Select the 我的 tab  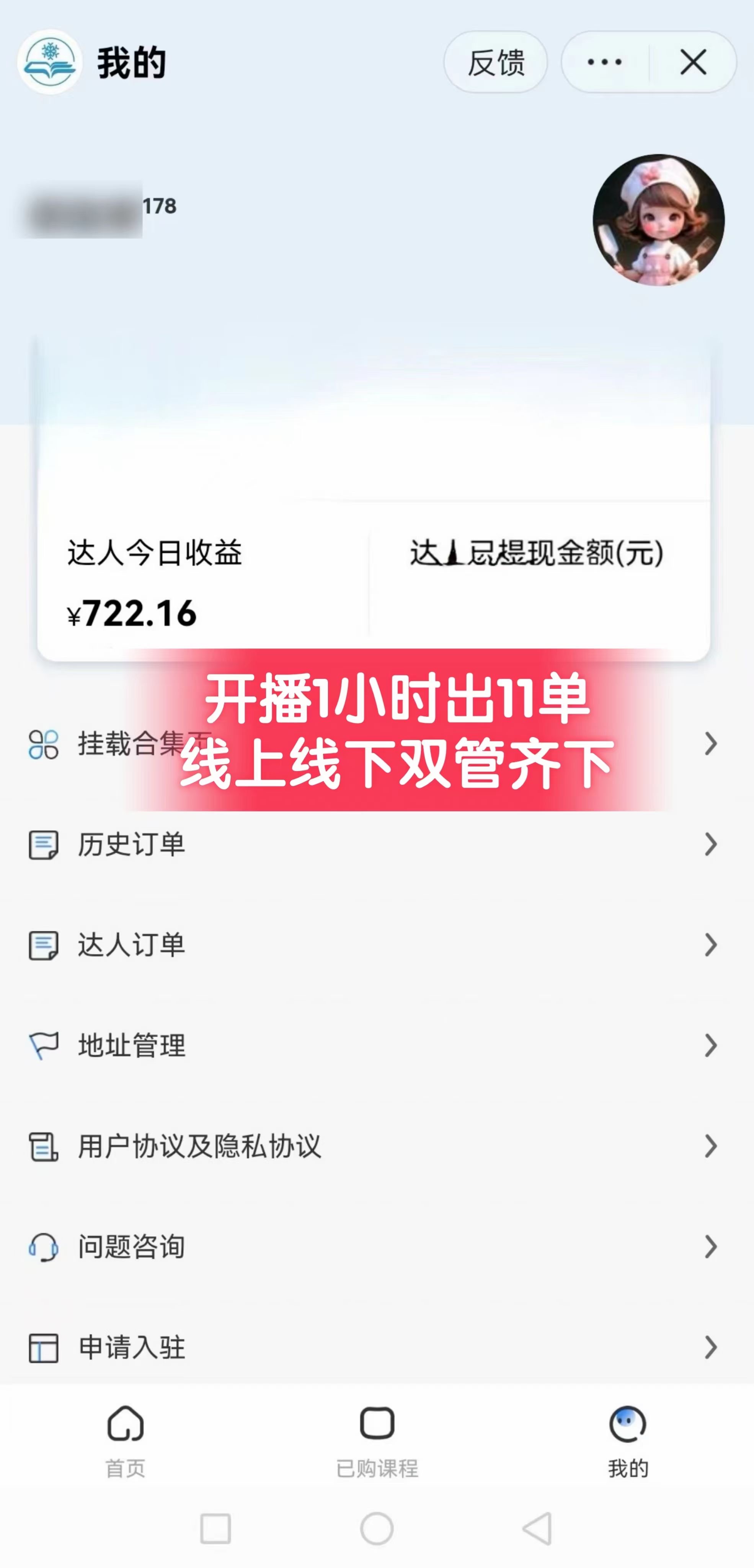click(x=627, y=1440)
